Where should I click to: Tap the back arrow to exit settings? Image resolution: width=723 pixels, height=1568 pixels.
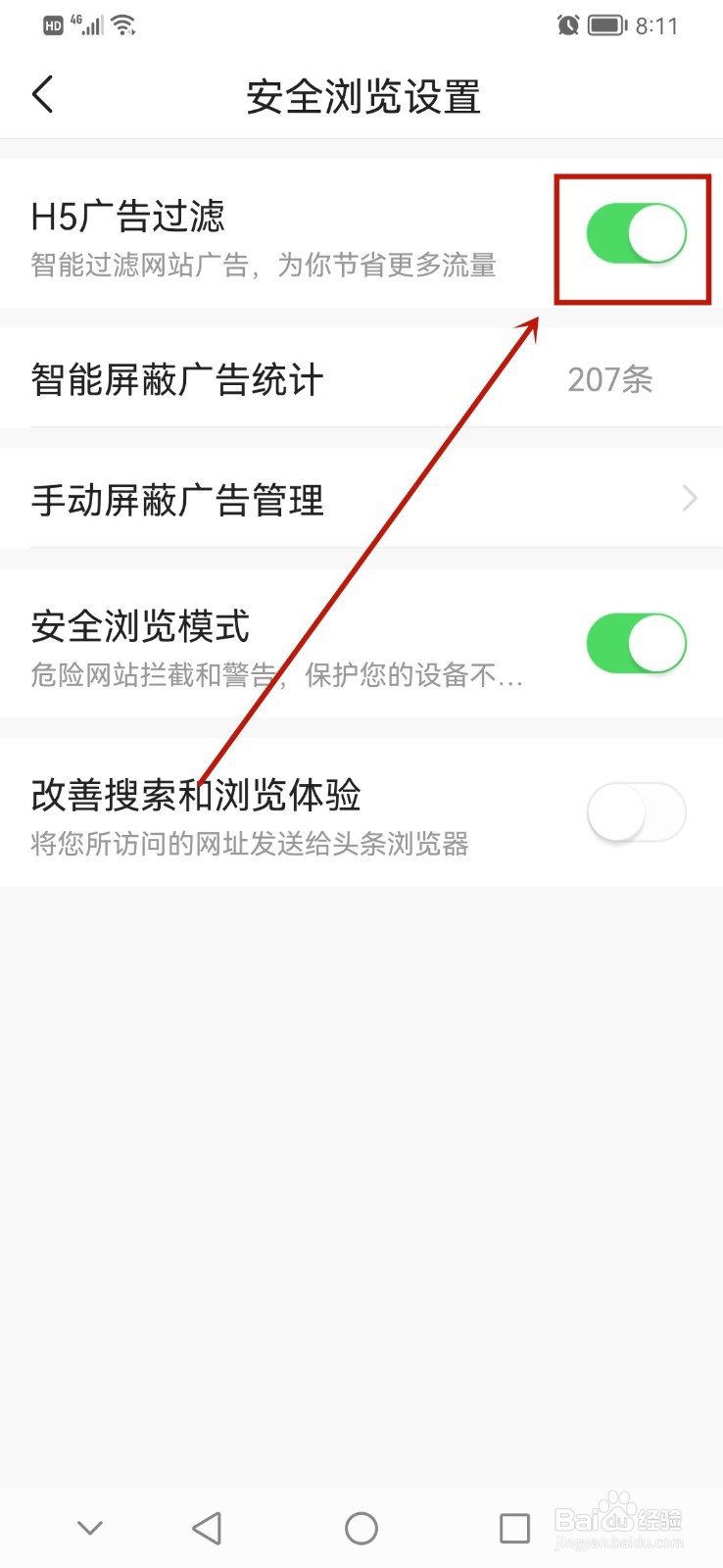click(41, 94)
